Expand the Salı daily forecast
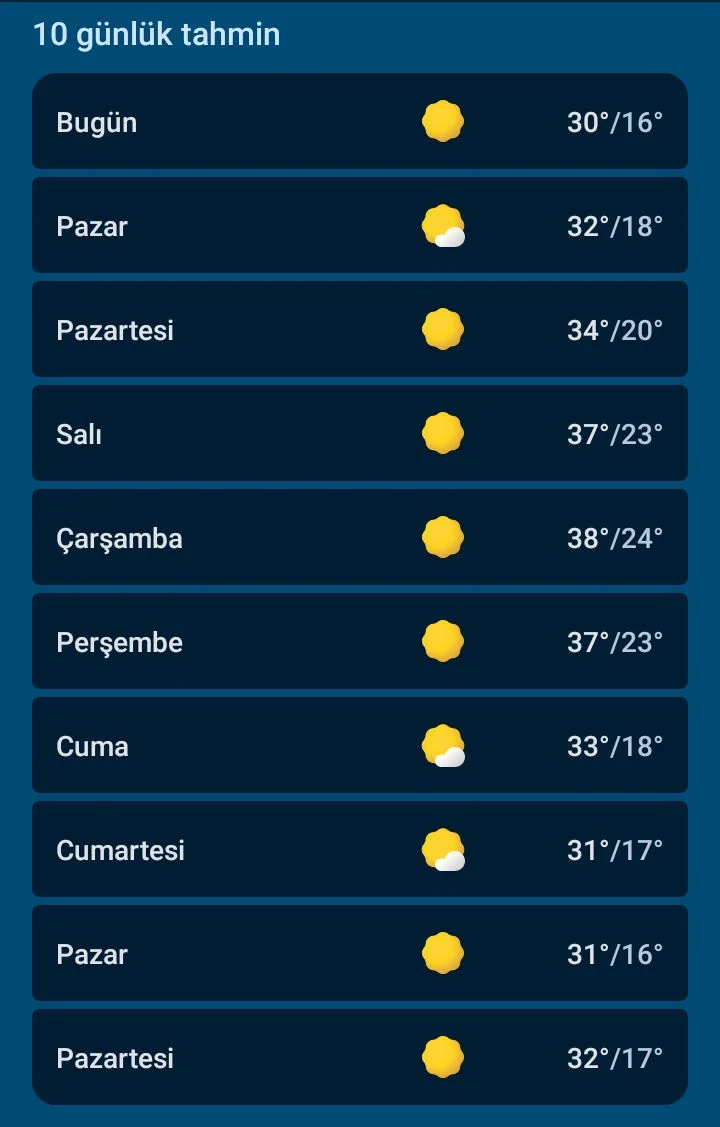 [x=360, y=434]
